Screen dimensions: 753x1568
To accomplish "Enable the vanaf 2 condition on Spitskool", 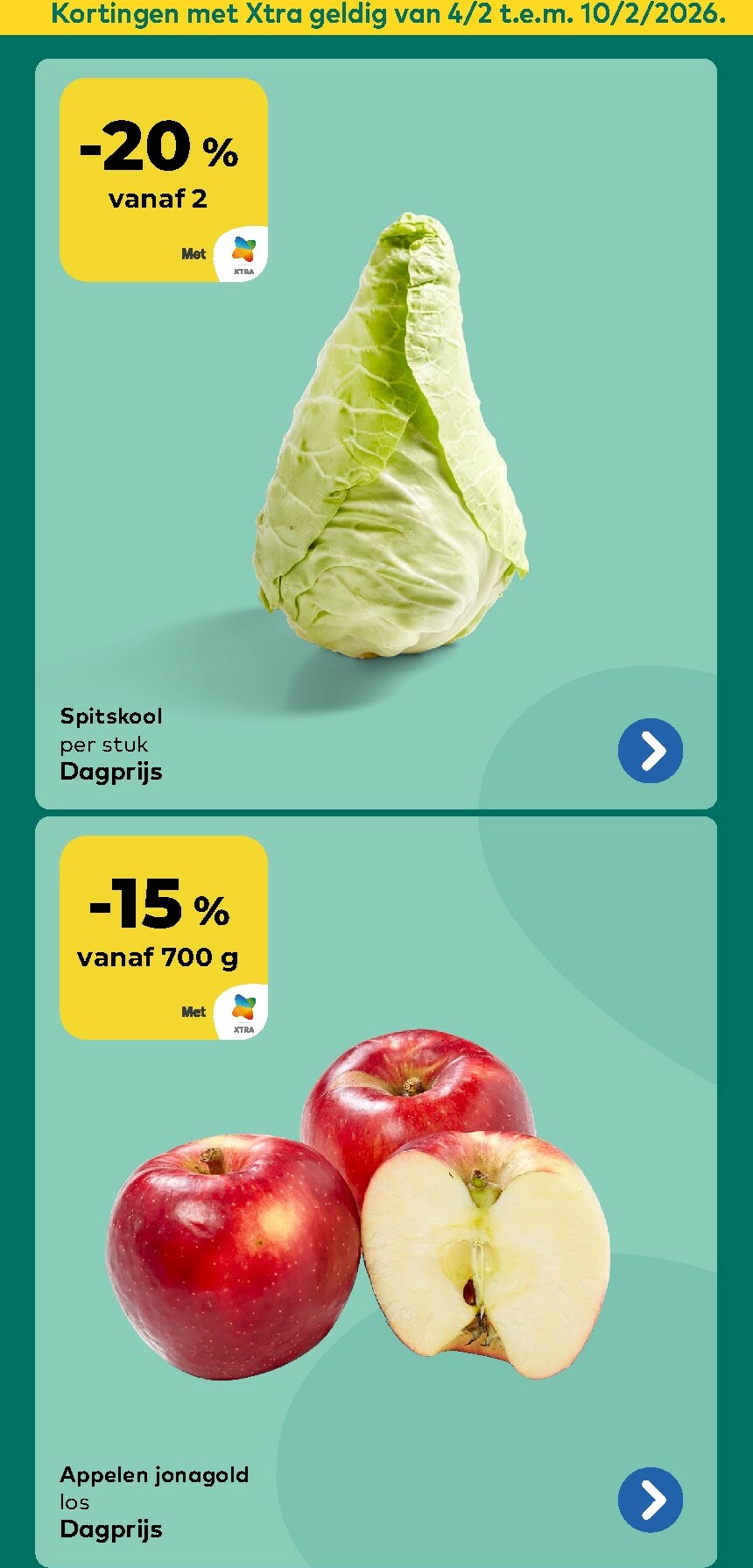I will pyautogui.click(x=158, y=199).
